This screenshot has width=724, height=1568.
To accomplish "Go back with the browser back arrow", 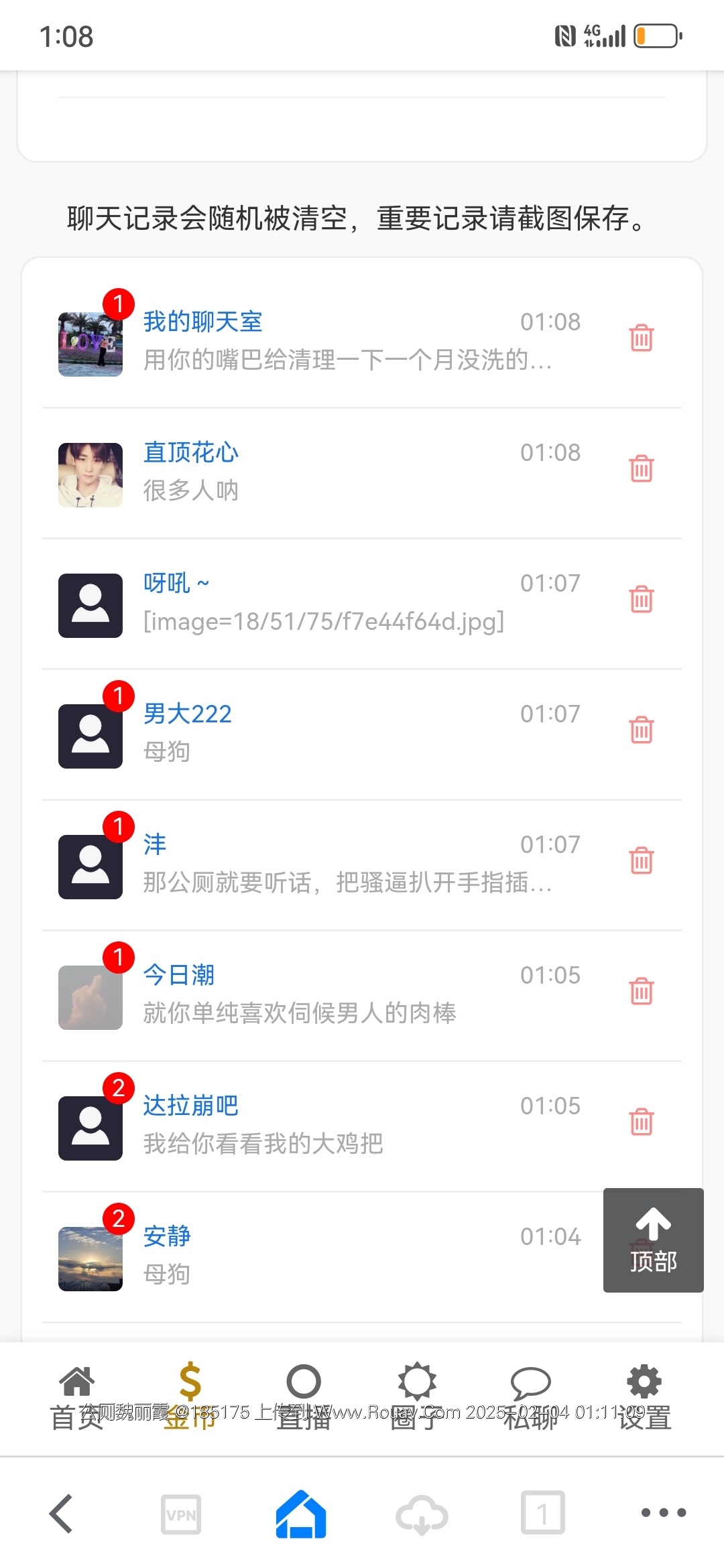I will coord(62,1514).
